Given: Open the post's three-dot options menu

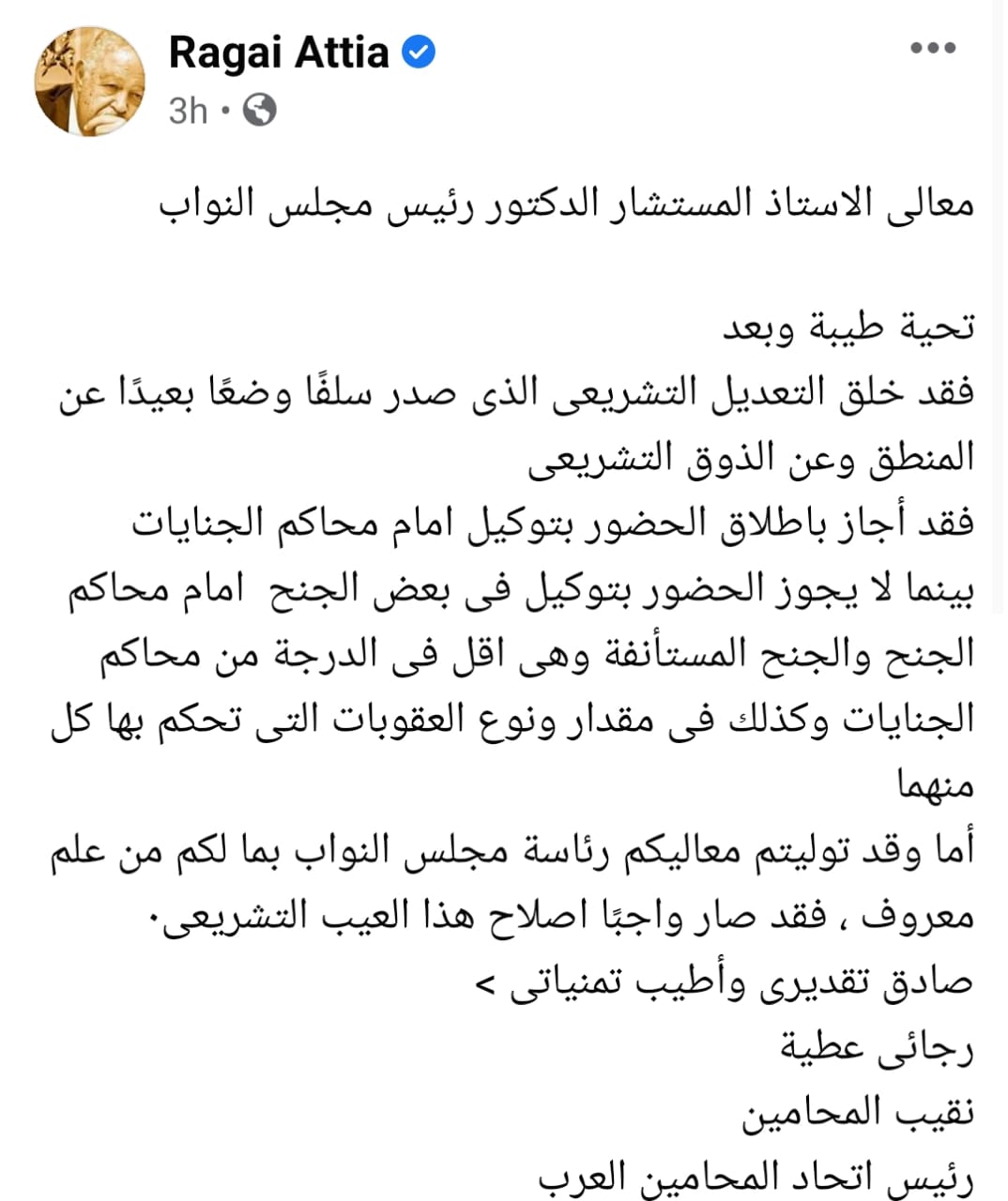Looking at the screenshot, I should [933, 49].
